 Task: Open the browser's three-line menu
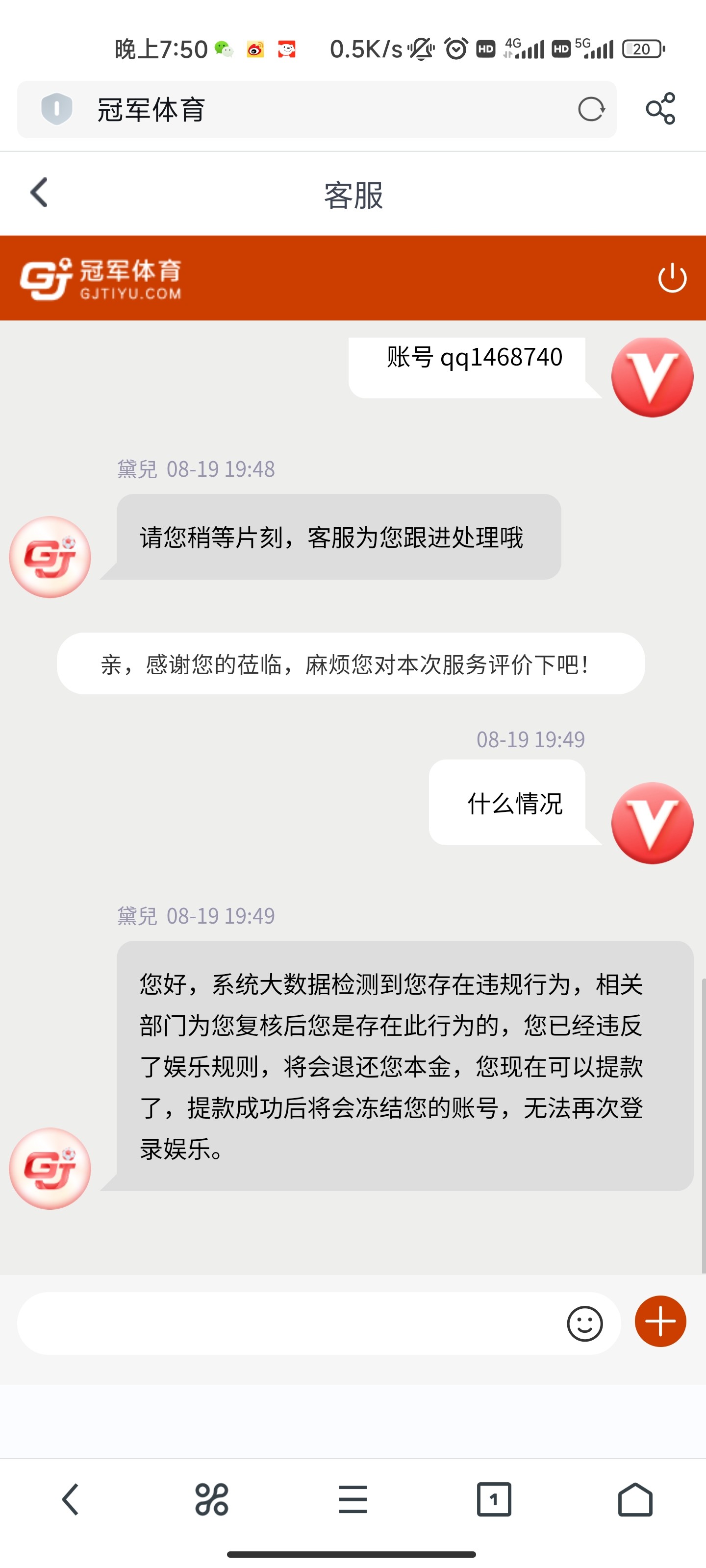pyautogui.click(x=353, y=1498)
